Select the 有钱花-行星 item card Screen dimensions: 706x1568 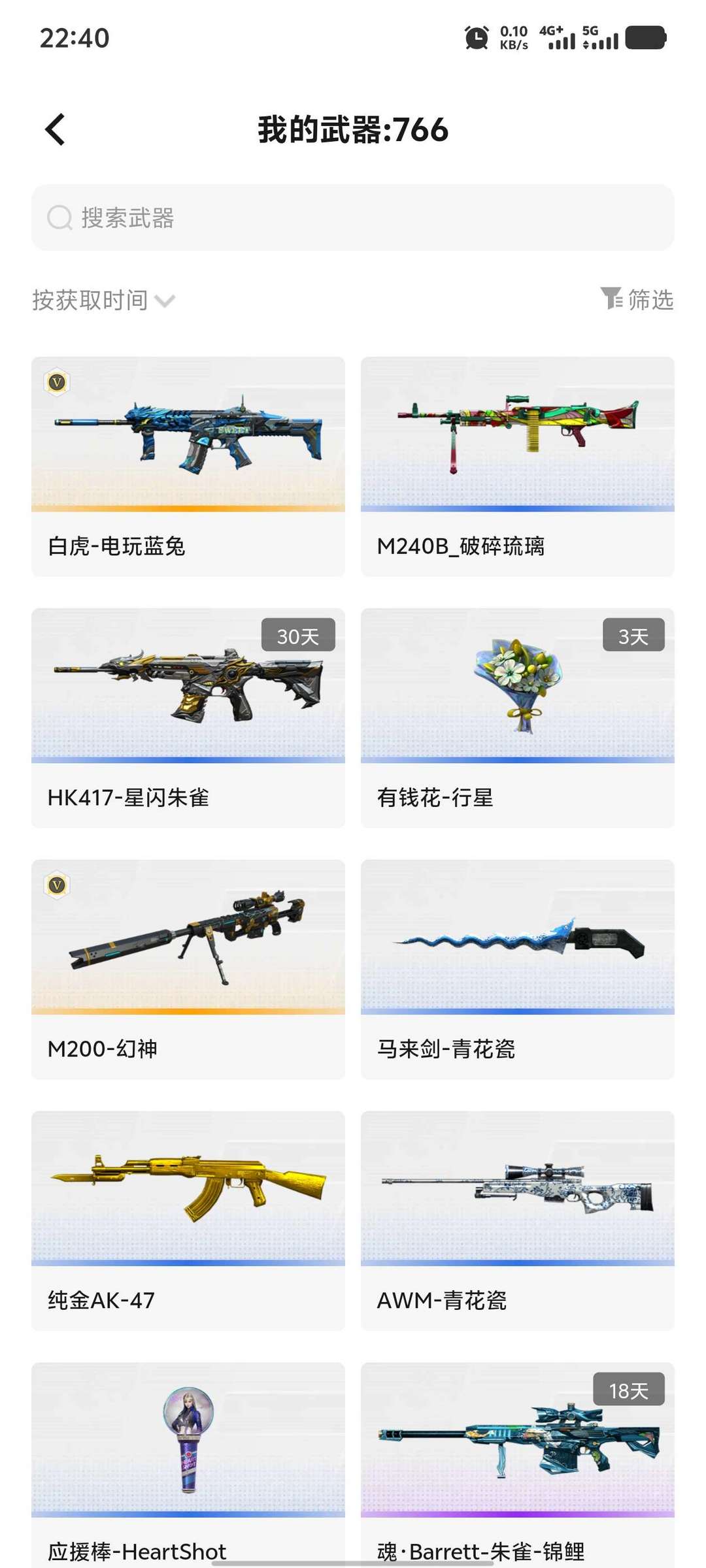coord(517,717)
